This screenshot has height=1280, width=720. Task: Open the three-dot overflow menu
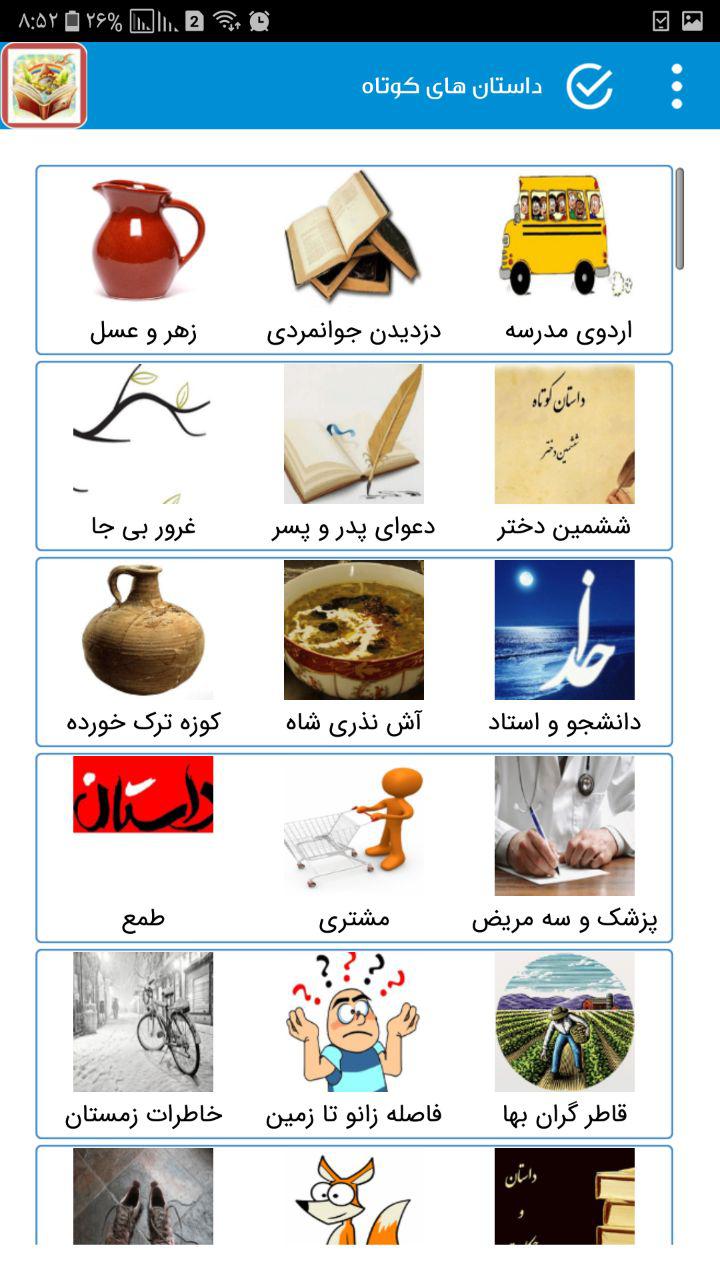[x=677, y=86]
